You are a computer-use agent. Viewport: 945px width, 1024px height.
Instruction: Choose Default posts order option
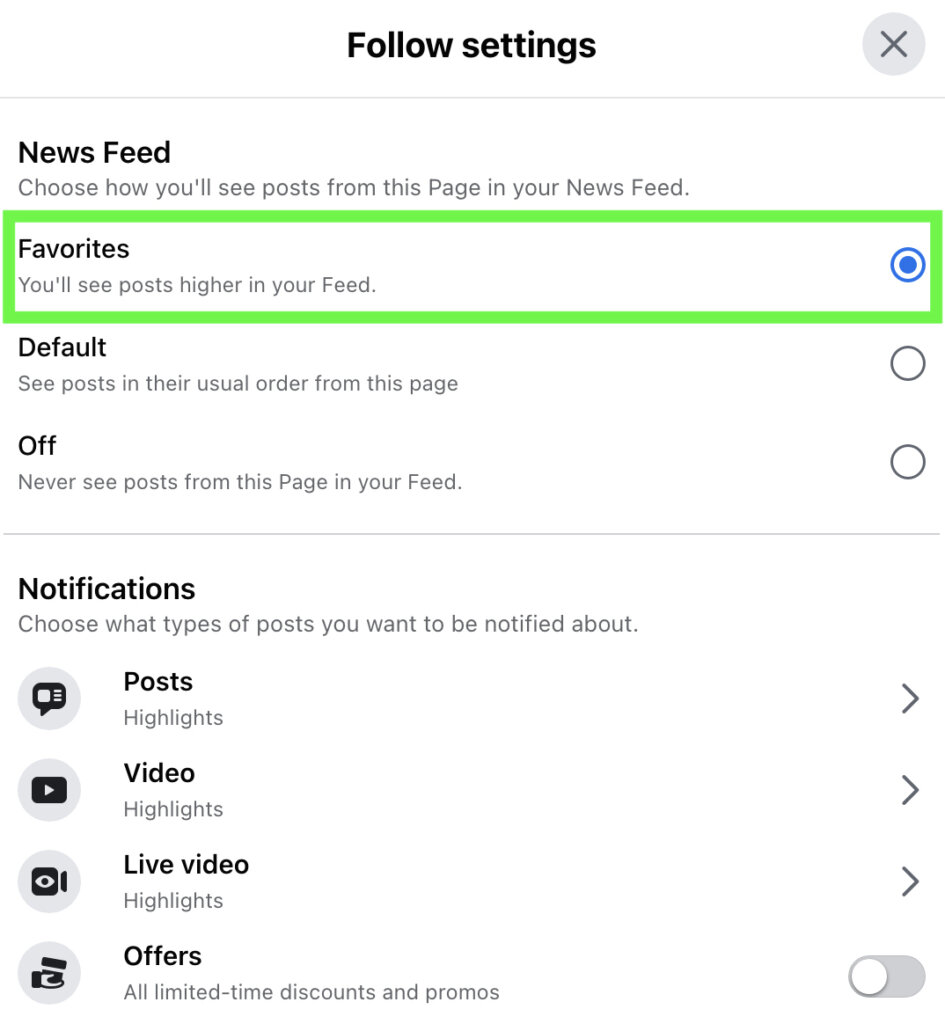coord(907,363)
